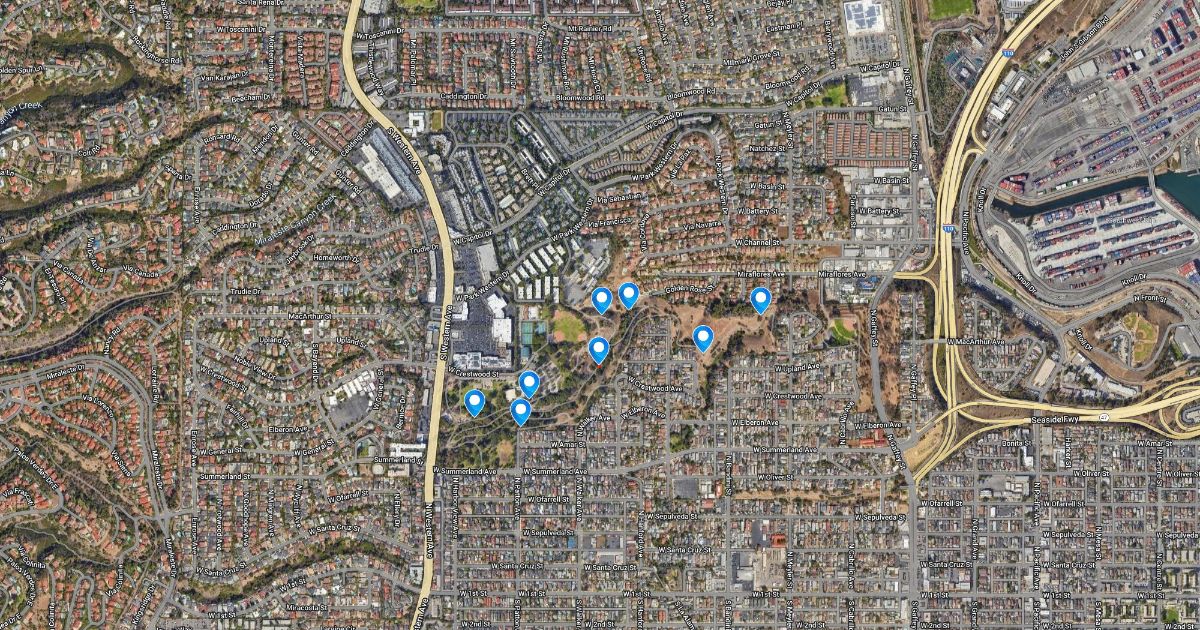This screenshot has width=1200, height=630.
Task: Tap the pin in the dry field near W Upland Ave
Action: (x=703, y=338)
